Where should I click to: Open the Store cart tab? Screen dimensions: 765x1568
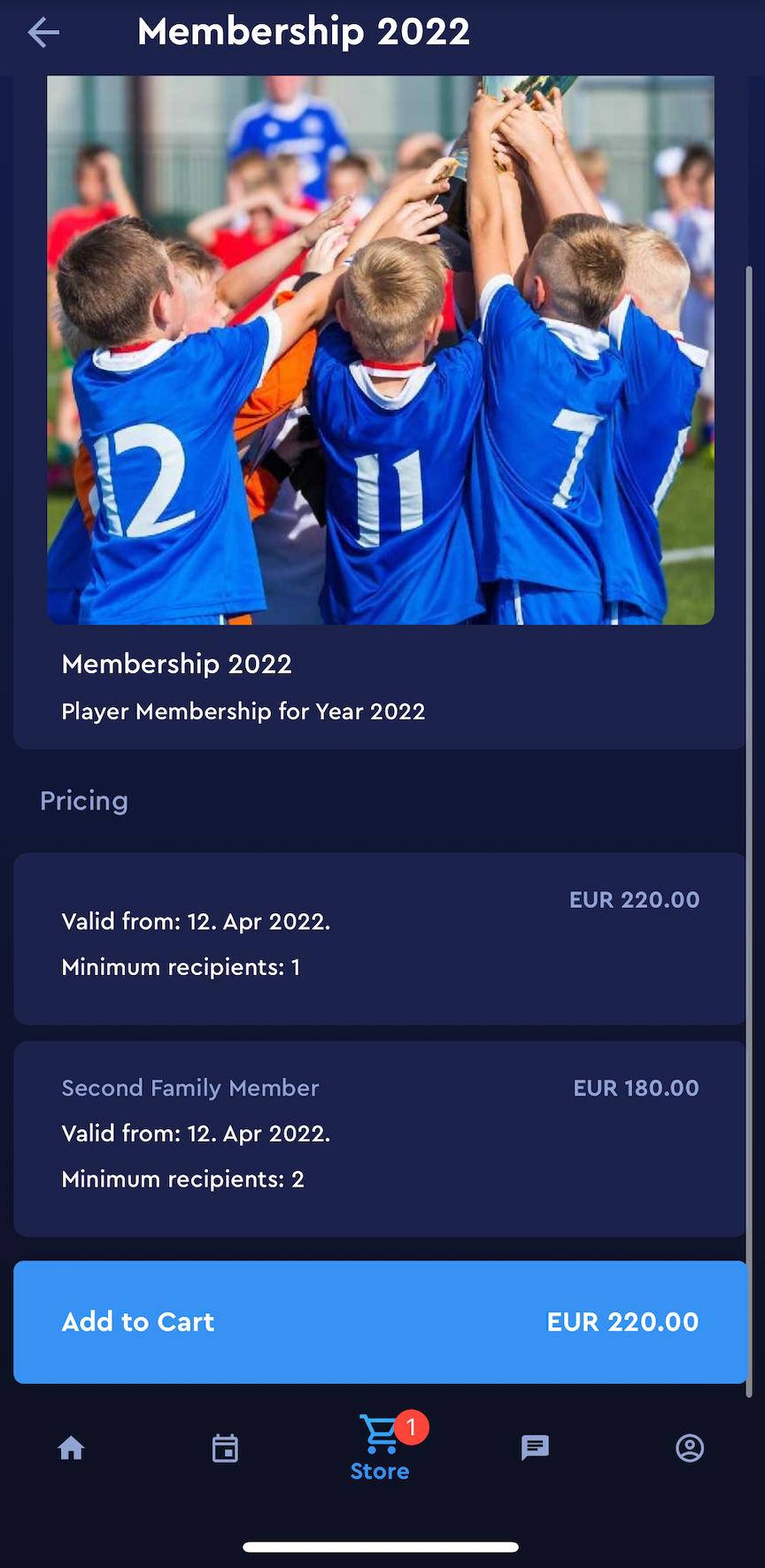tap(381, 1449)
